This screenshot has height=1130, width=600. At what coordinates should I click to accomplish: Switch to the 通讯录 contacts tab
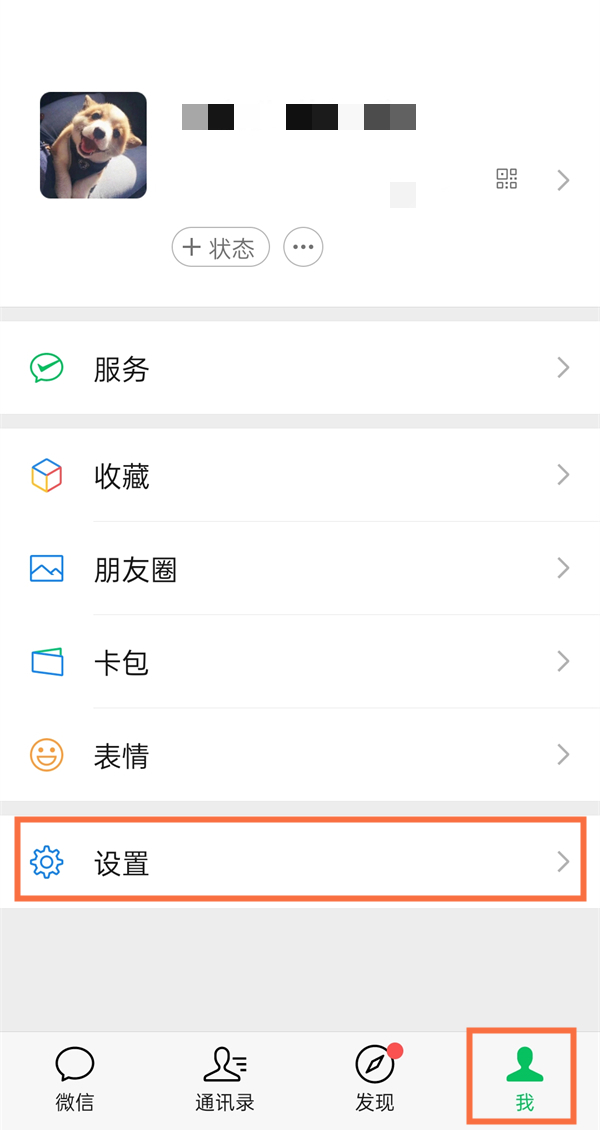(x=225, y=1080)
